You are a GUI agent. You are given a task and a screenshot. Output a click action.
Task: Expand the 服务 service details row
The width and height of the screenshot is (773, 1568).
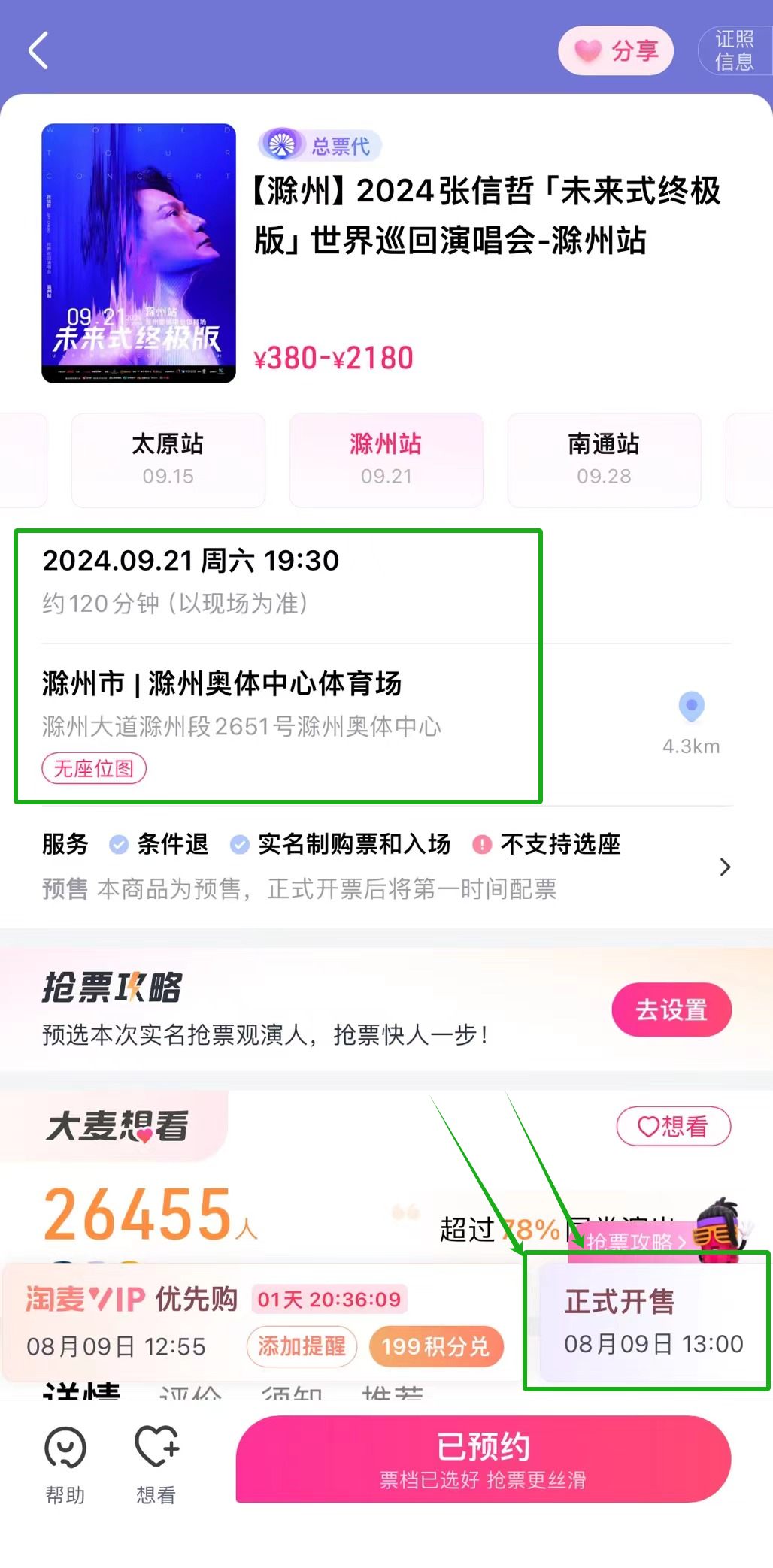(x=724, y=867)
